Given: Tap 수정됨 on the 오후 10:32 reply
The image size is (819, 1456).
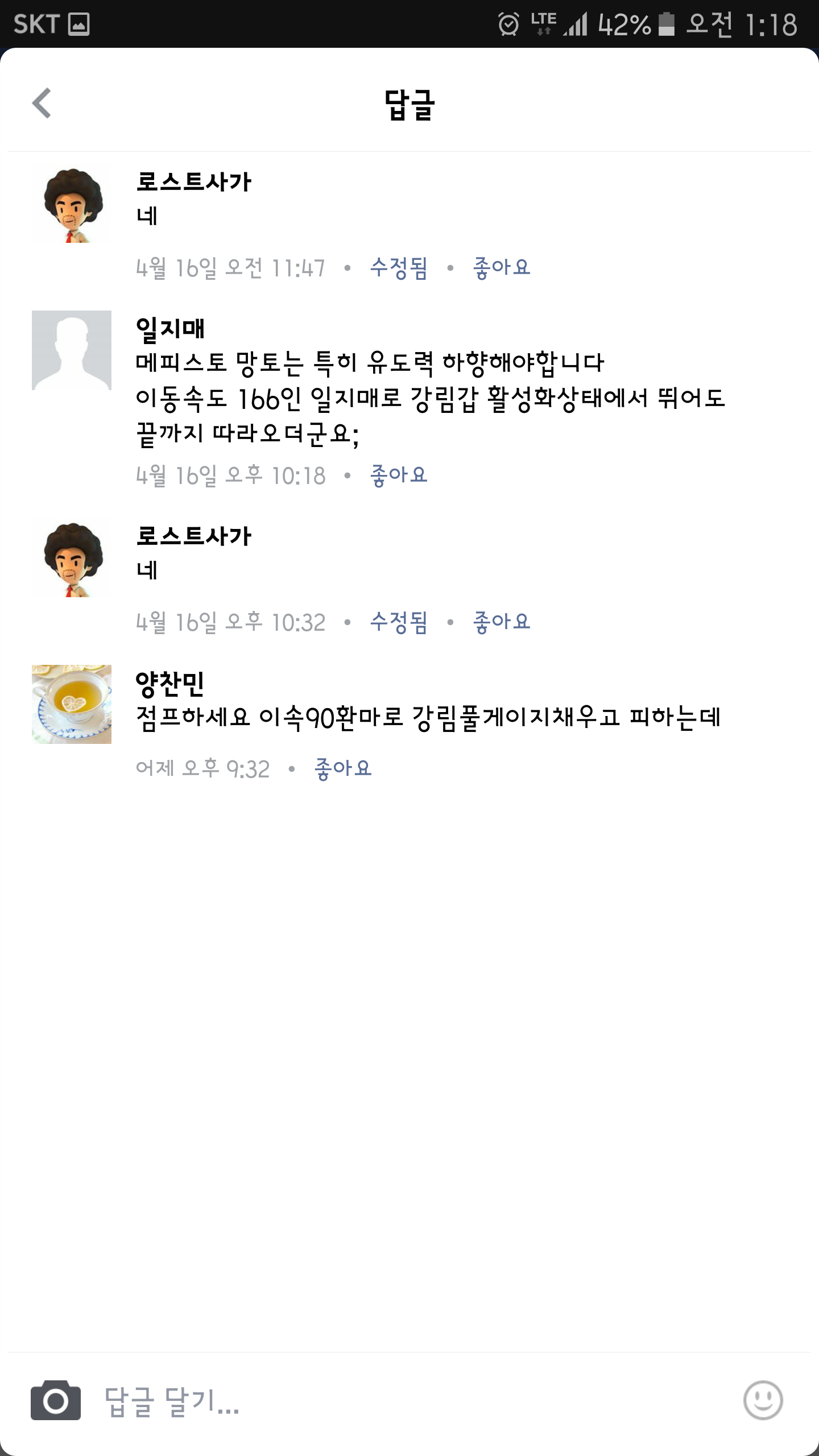Looking at the screenshot, I should tap(399, 622).
